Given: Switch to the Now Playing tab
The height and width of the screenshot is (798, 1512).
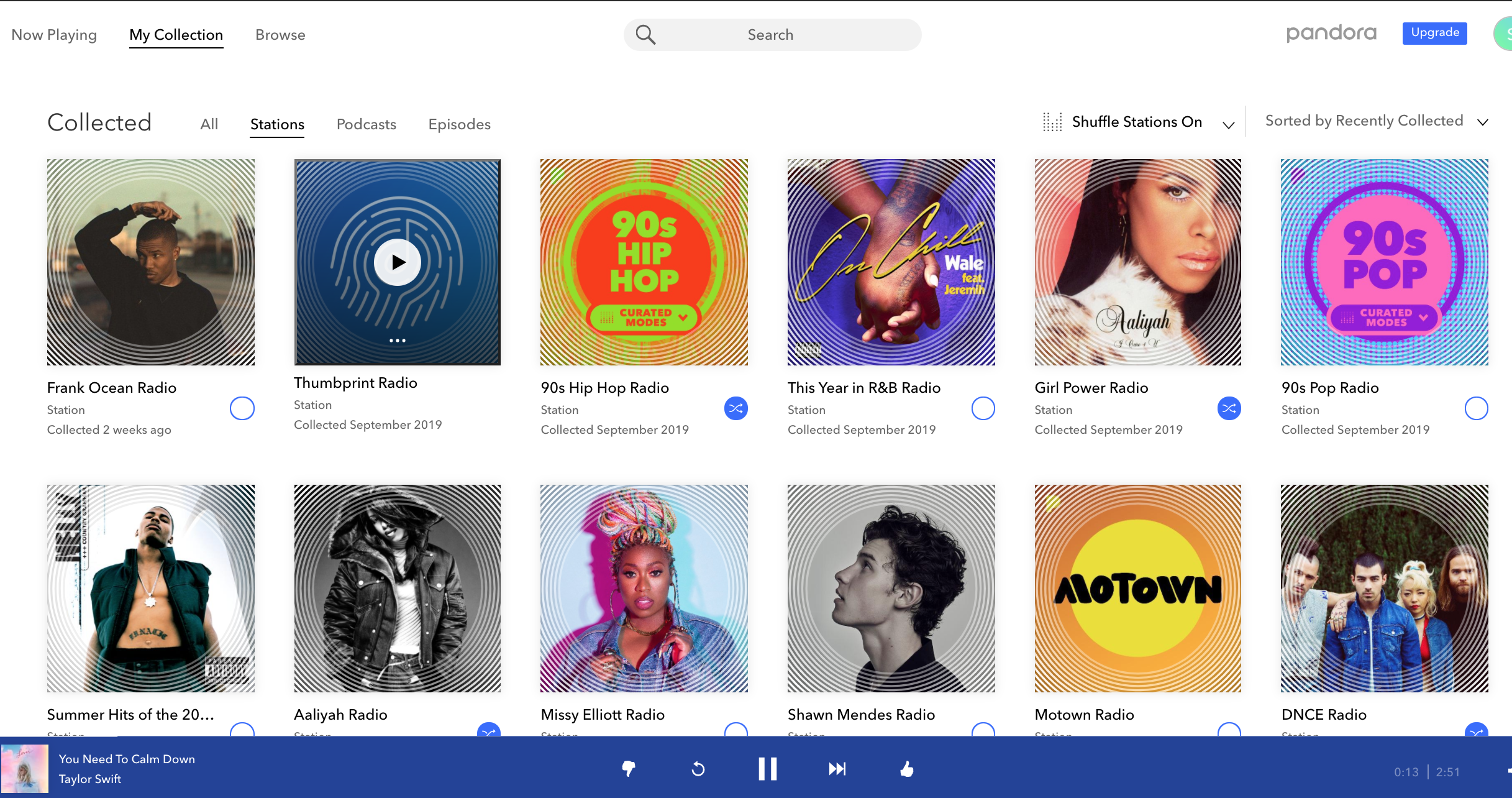Looking at the screenshot, I should click(x=54, y=35).
